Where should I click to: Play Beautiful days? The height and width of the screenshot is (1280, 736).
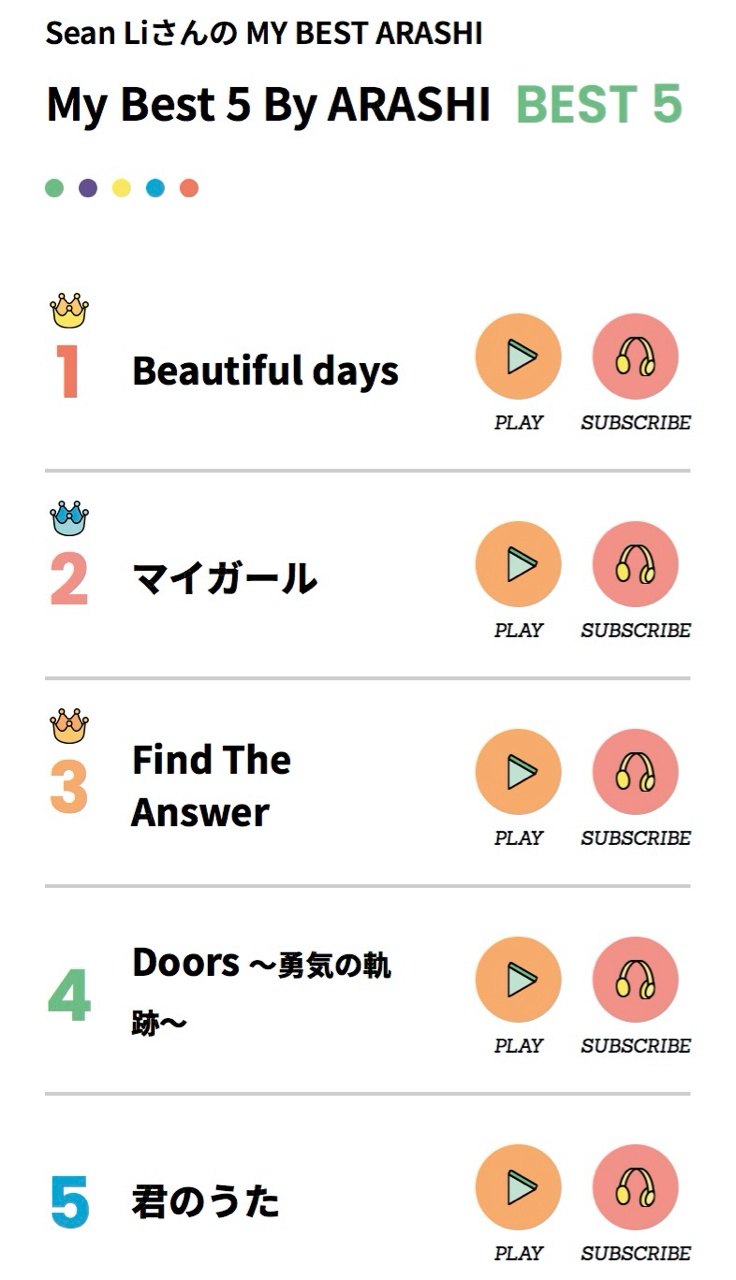(x=518, y=357)
